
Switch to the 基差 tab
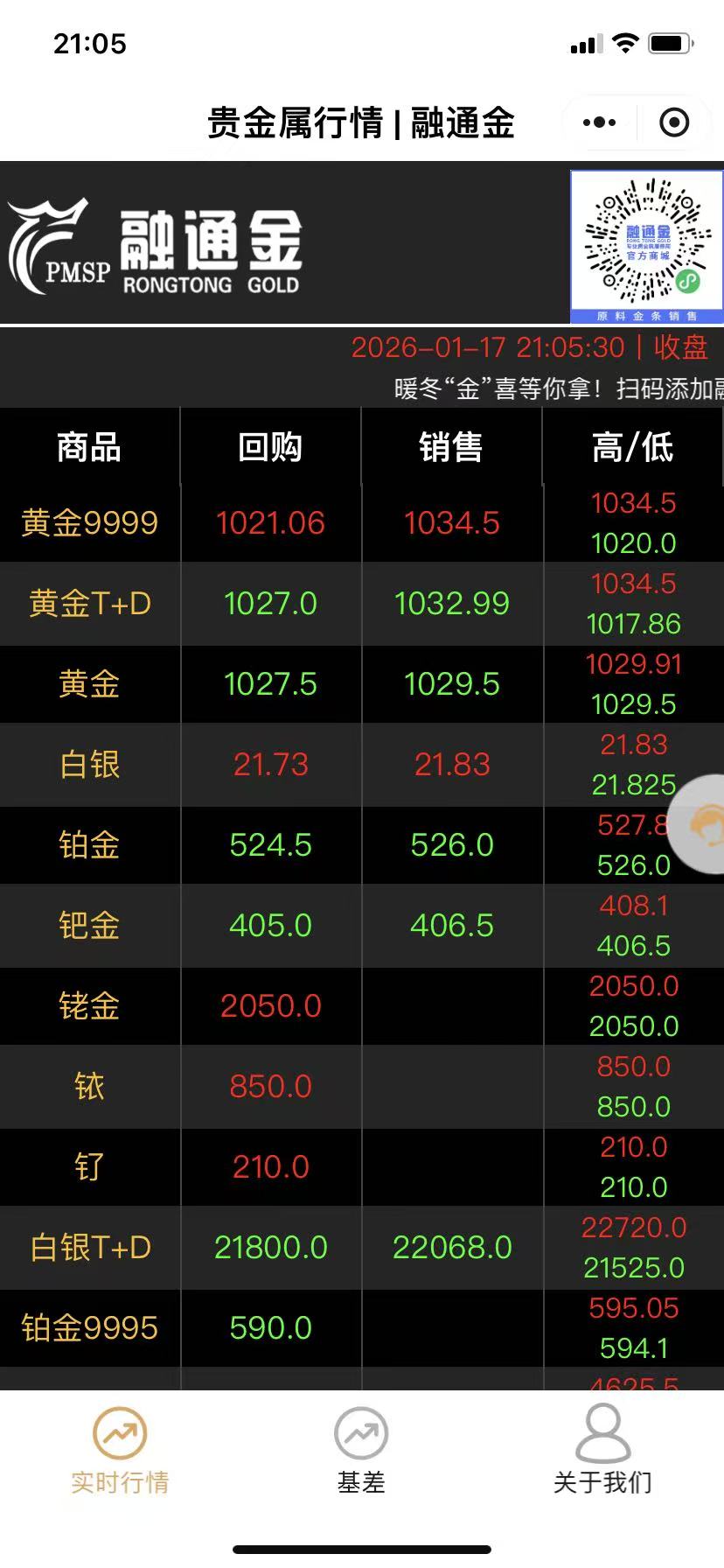click(x=361, y=1450)
